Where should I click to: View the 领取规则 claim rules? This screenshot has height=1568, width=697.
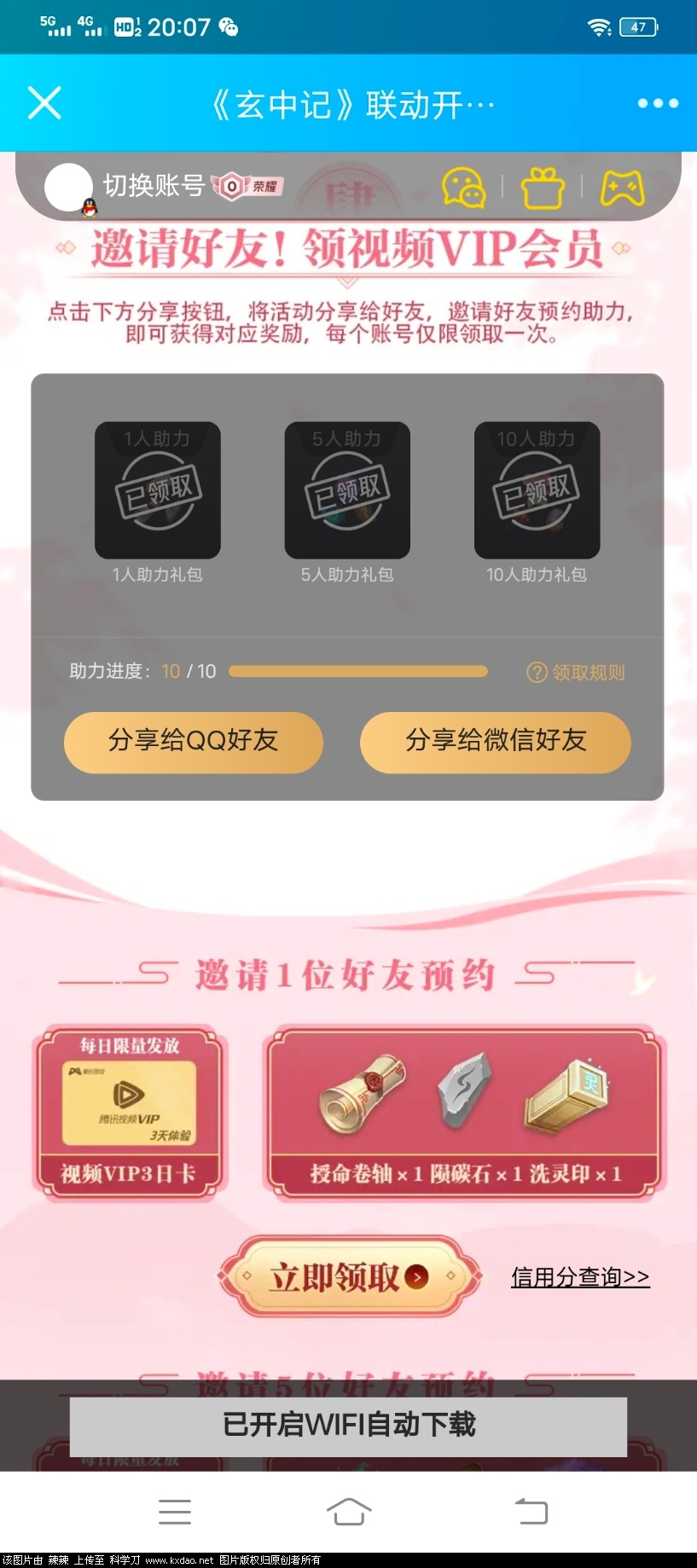pyautogui.click(x=576, y=673)
